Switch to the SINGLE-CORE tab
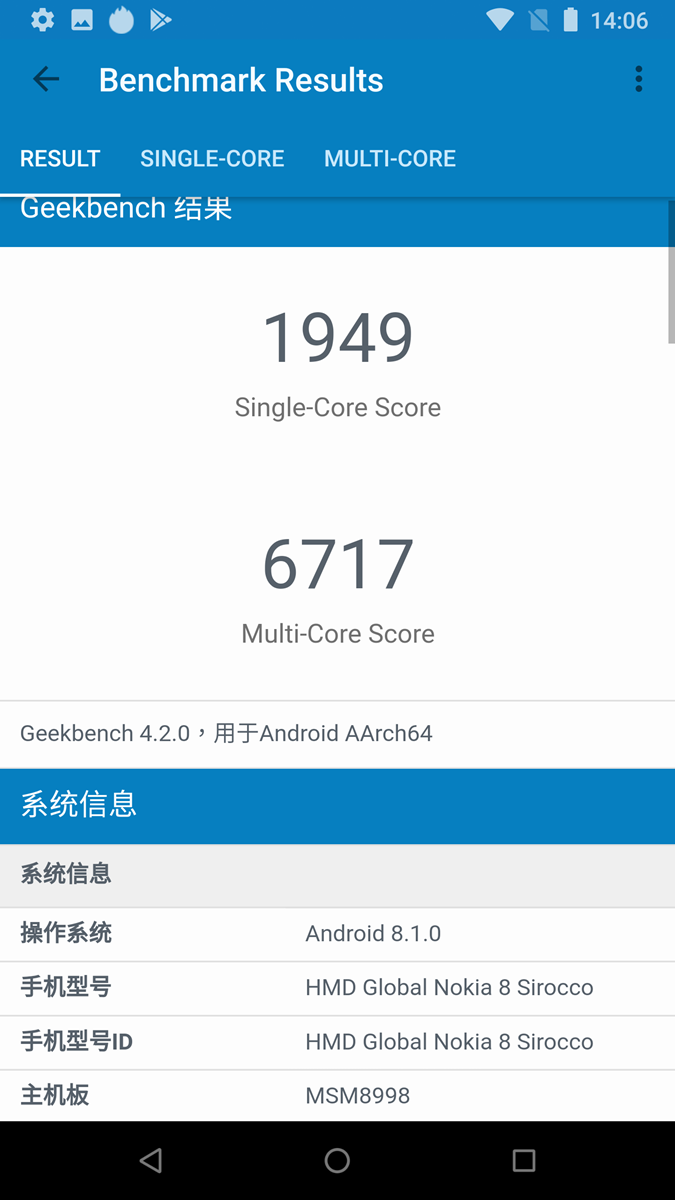The width and height of the screenshot is (675, 1200). click(x=212, y=159)
